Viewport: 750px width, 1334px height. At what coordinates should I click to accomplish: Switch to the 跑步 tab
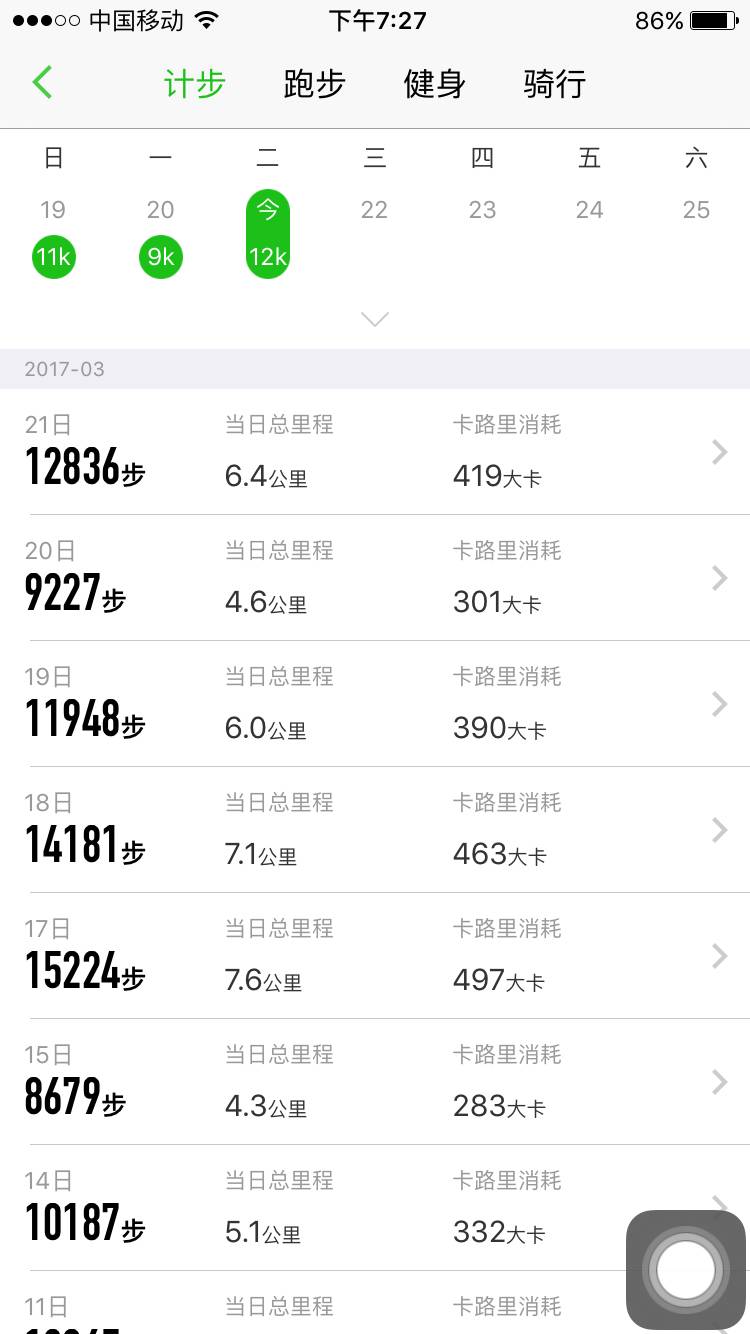(314, 84)
